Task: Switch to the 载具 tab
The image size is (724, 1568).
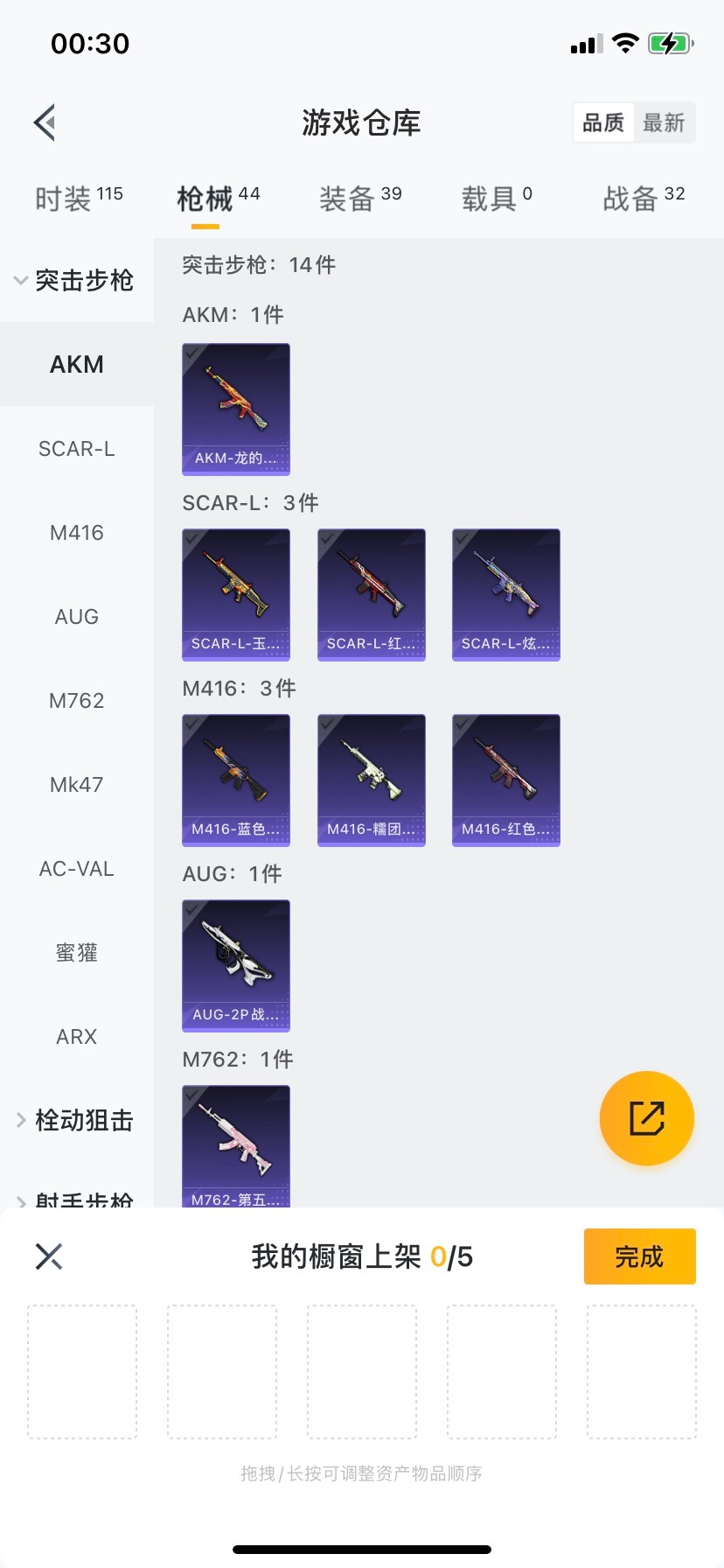Action: pos(496,199)
